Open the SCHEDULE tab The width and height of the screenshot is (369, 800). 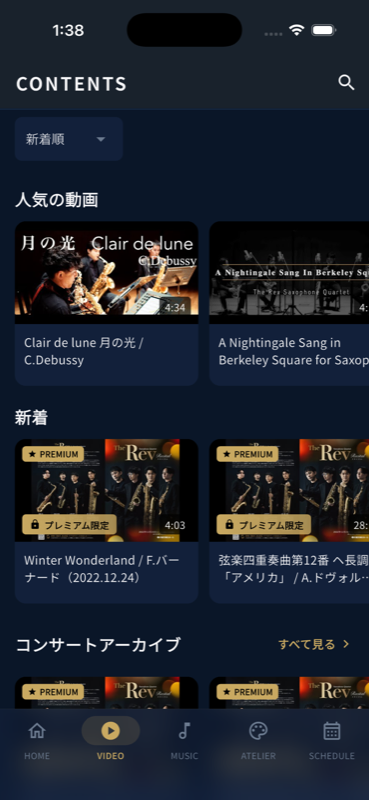click(332, 740)
